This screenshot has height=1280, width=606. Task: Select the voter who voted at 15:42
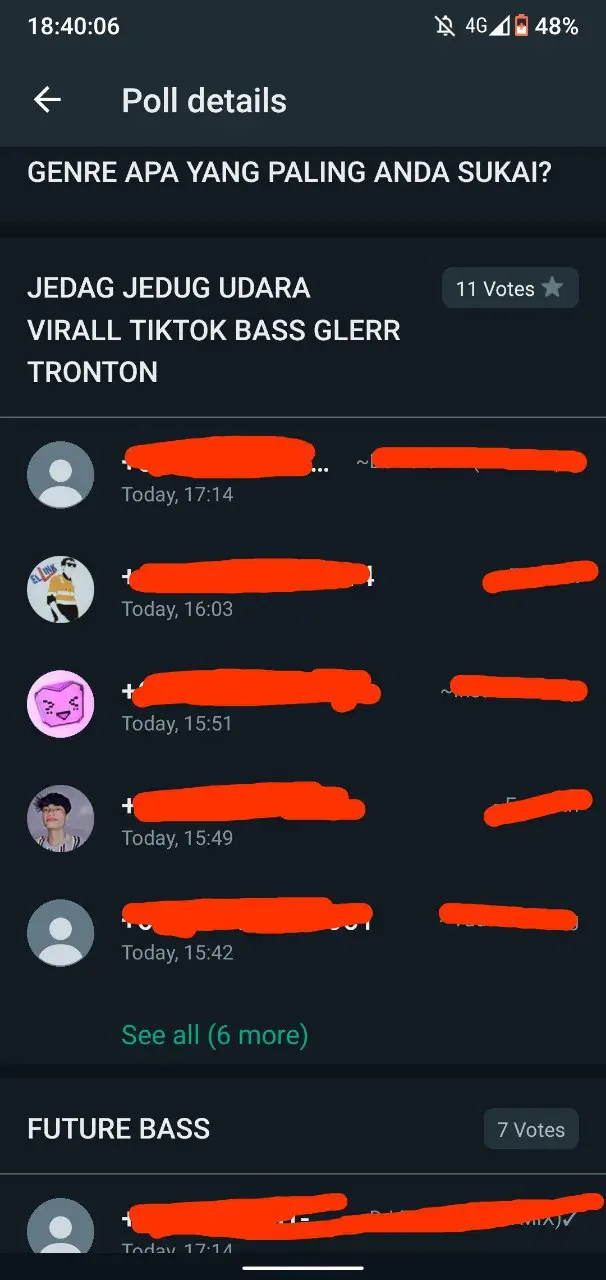[x=303, y=933]
